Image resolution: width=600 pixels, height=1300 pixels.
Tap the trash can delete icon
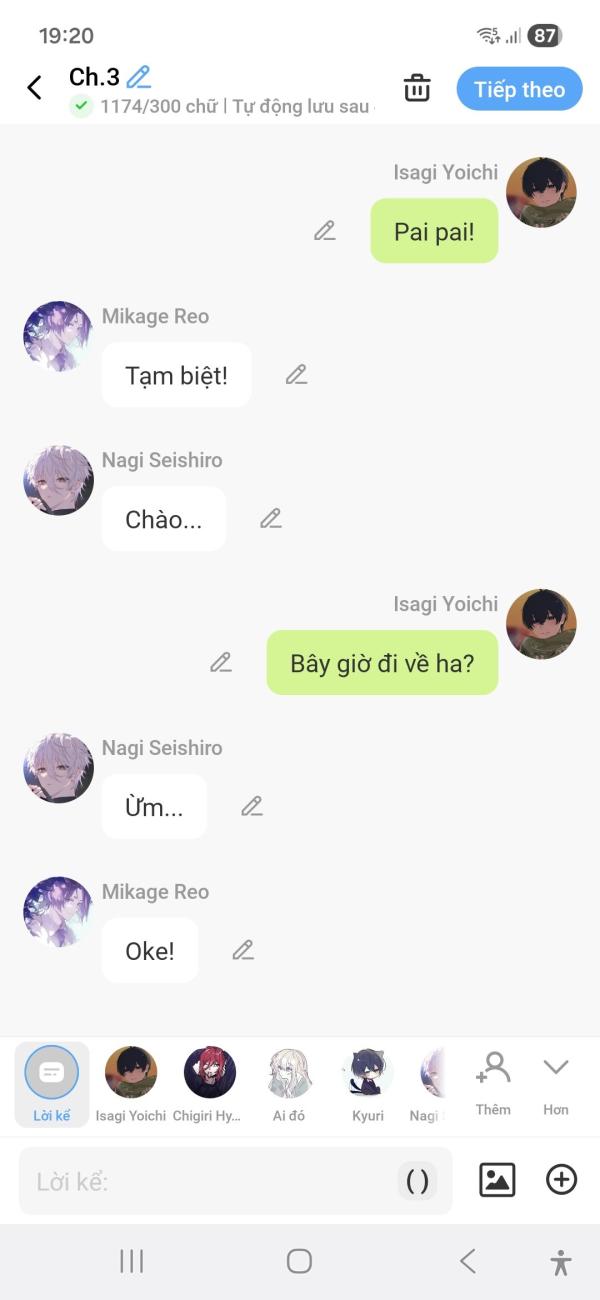tap(417, 88)
